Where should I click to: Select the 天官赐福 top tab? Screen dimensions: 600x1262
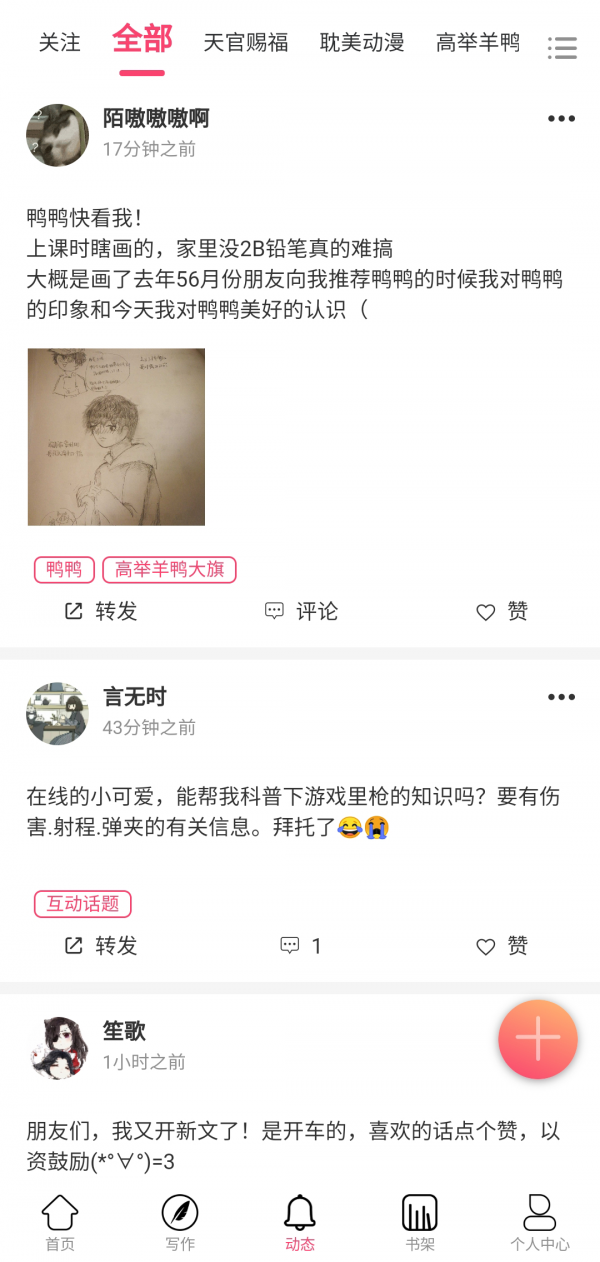pyautogui.click(x=245, y=43)
